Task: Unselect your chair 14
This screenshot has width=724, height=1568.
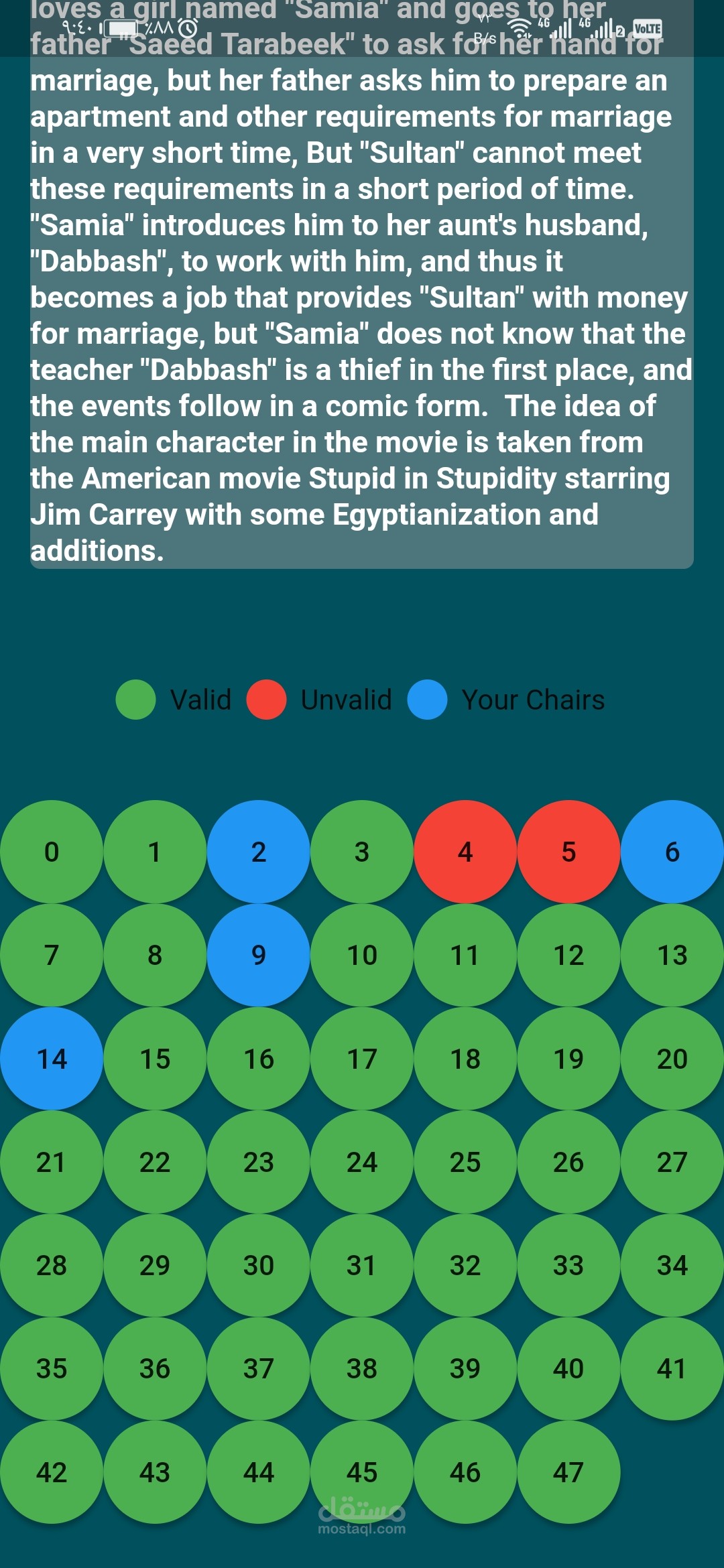Action: point(52,1059)
